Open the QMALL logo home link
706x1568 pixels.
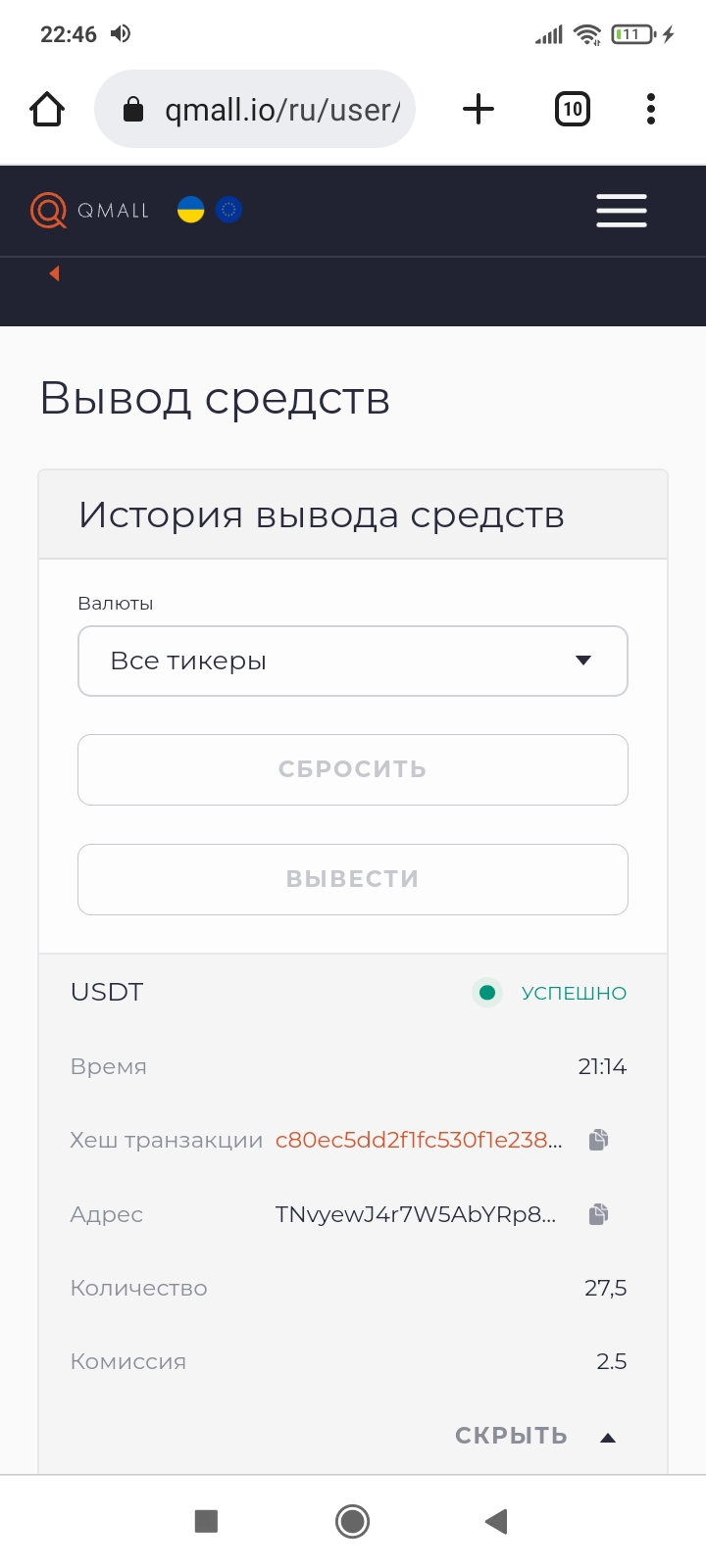pos(89,211)
